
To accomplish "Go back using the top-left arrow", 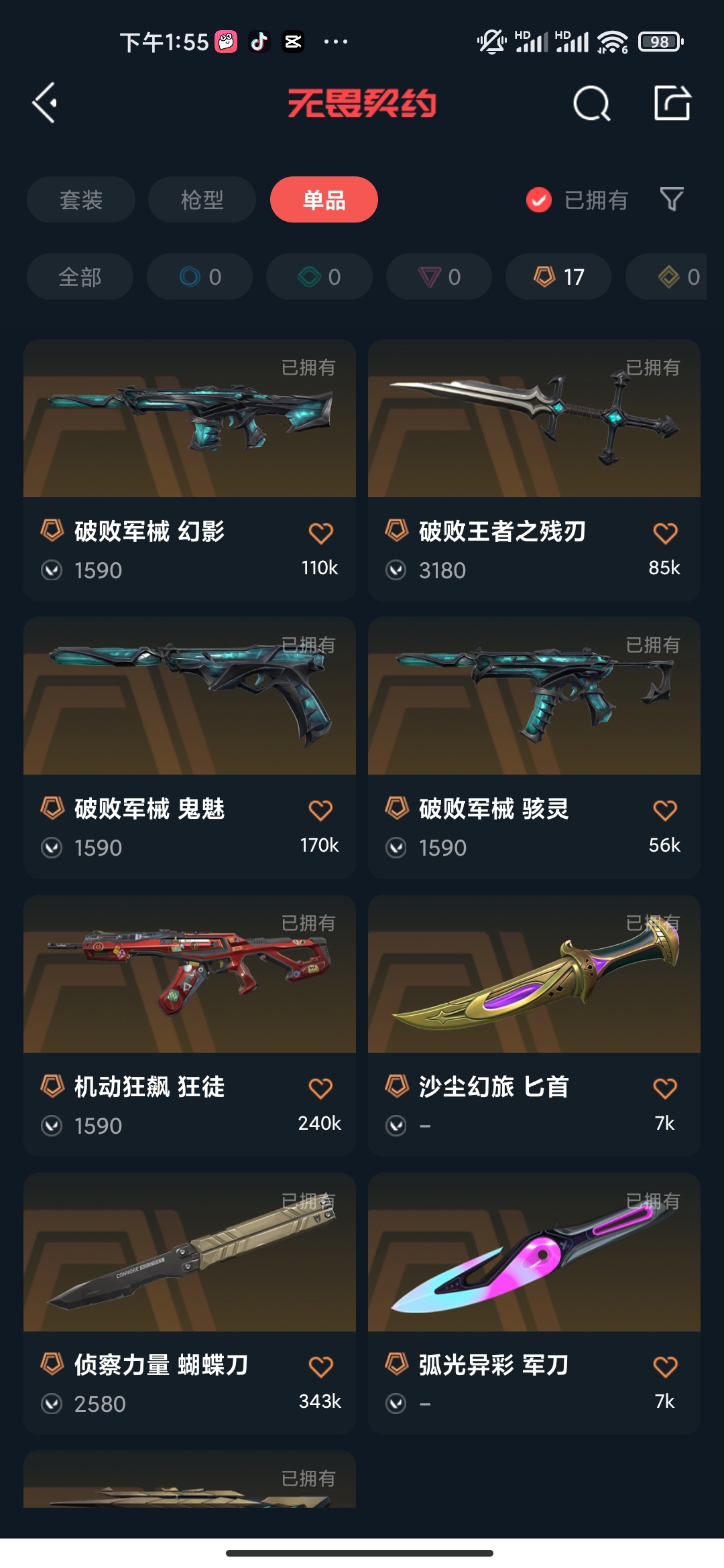I will click(x=45, y=103).
